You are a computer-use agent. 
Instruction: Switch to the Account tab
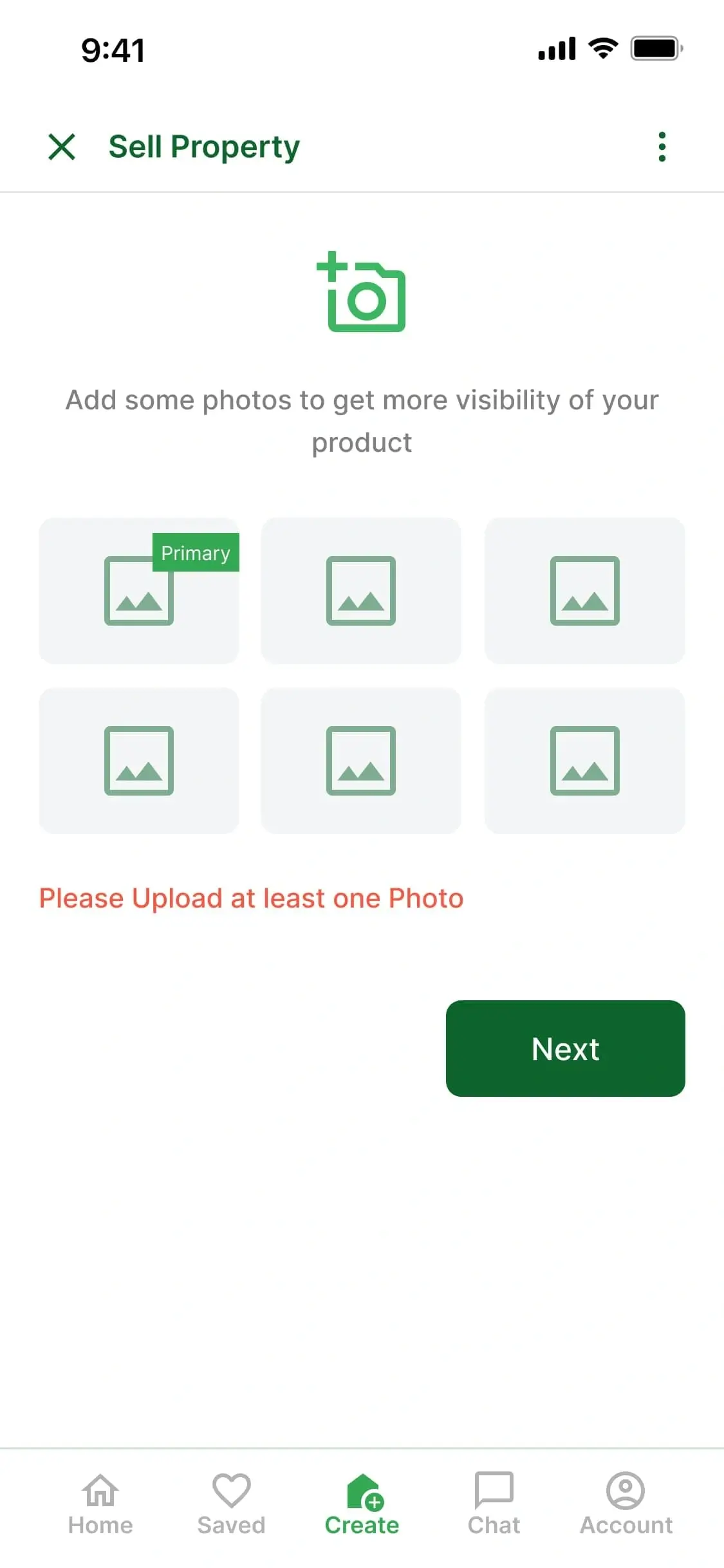point(626,1504)
